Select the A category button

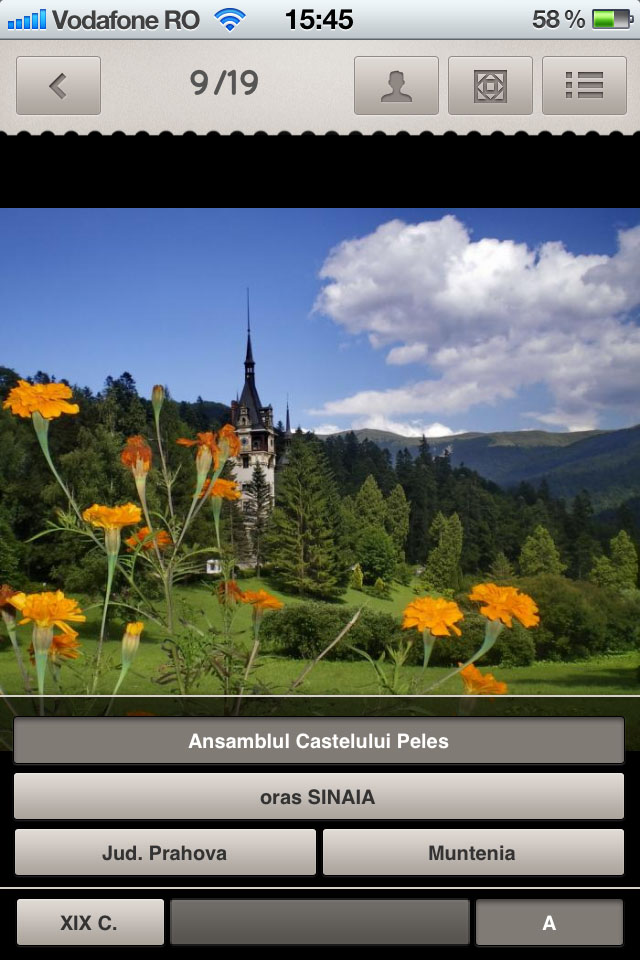click(x=549, y=923)
